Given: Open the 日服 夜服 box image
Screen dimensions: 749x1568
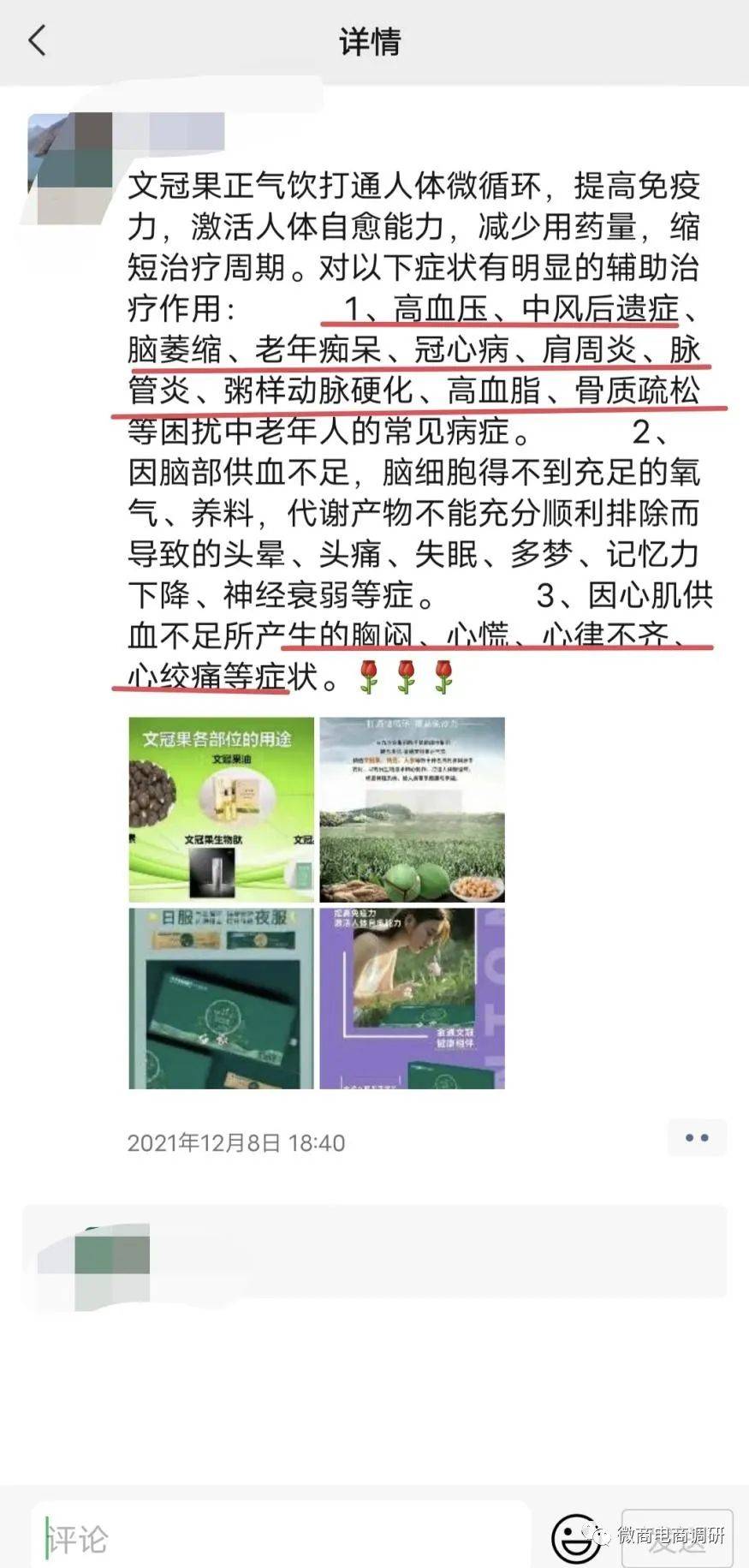Looking at the screenshot, I should coord(221,999).
